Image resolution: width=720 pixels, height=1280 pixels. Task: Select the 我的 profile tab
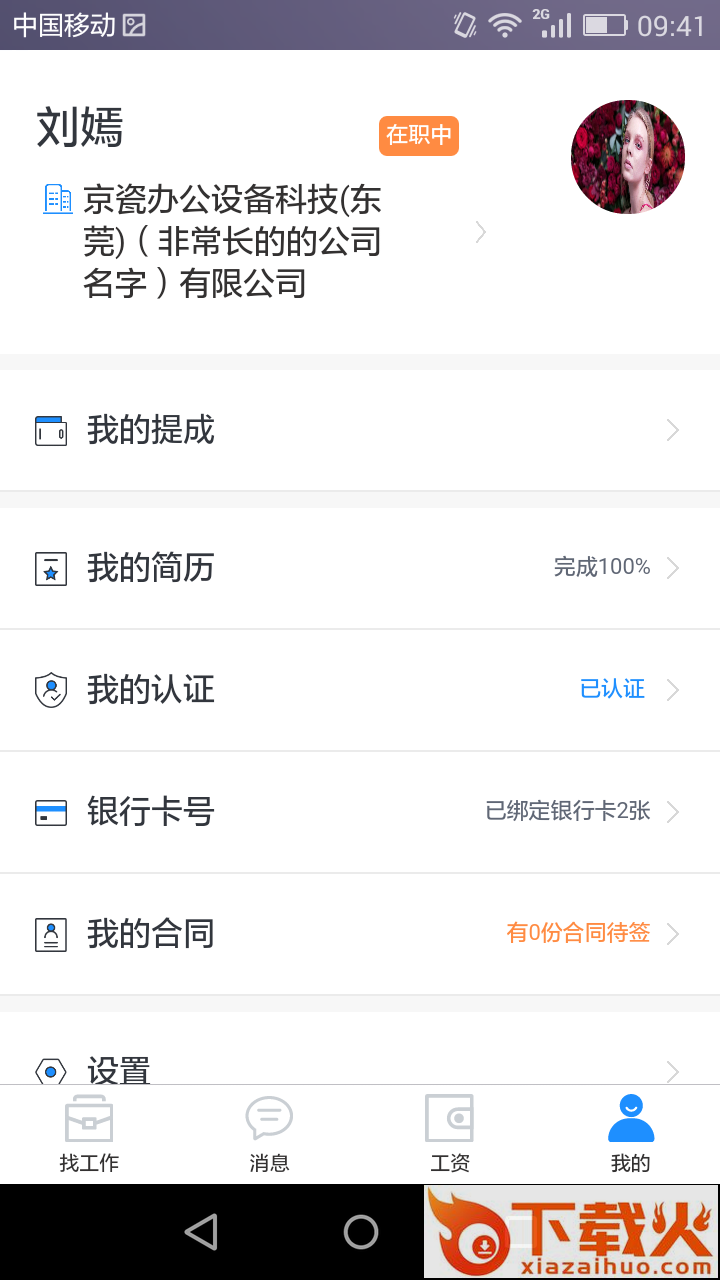630,1134
